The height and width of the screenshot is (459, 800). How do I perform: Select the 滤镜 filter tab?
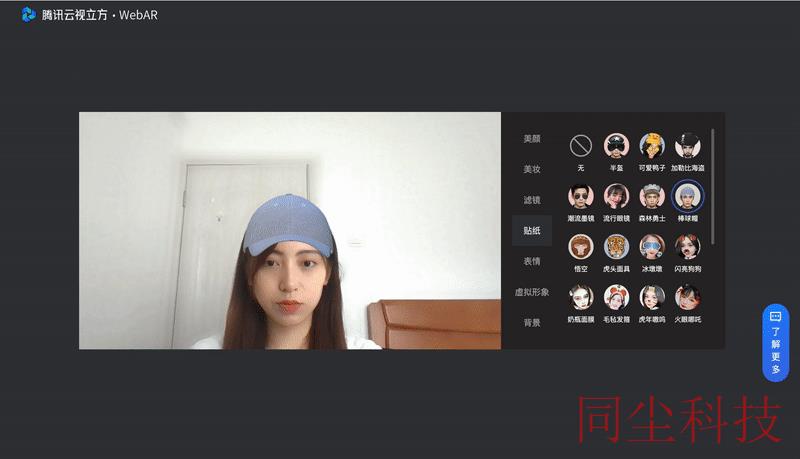point(532,200)
